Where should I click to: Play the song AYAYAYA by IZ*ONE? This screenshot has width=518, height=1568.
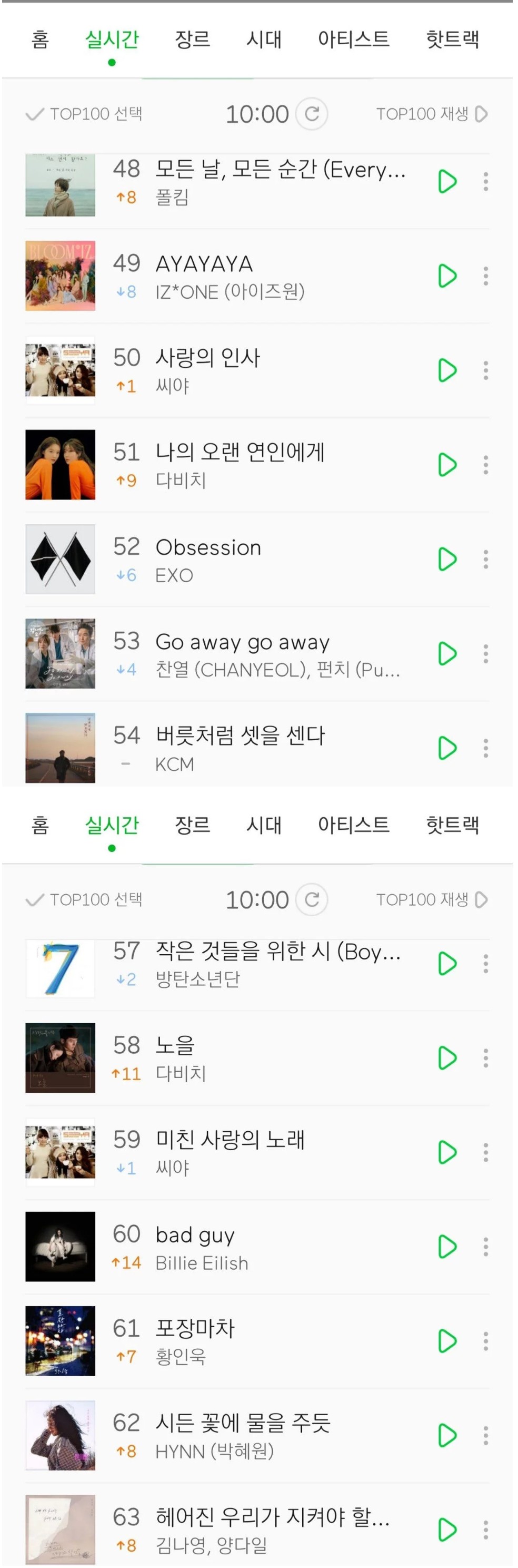[x=447, y=276]
